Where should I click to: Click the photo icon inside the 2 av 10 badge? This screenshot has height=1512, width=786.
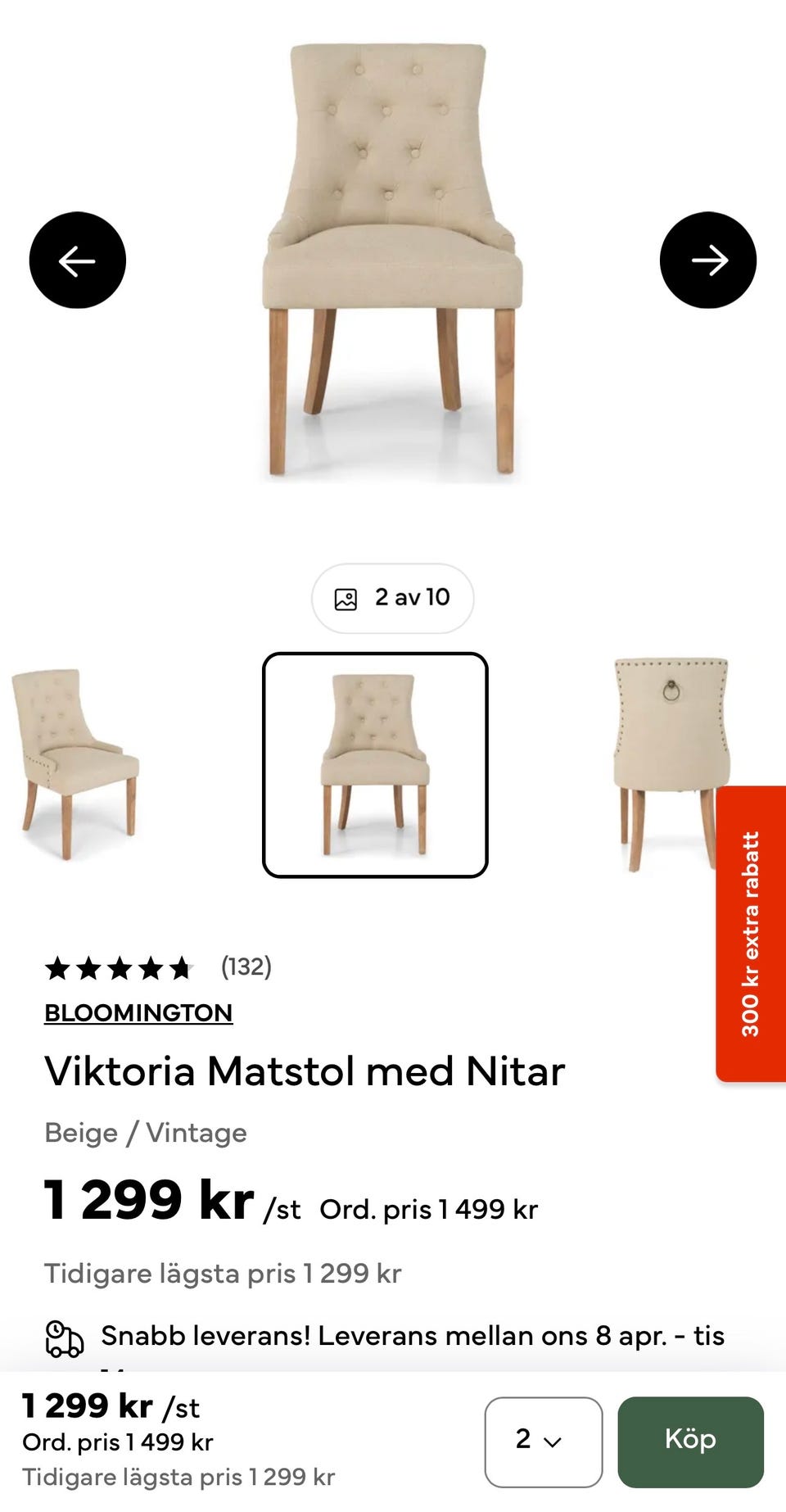tap(346, 598)
